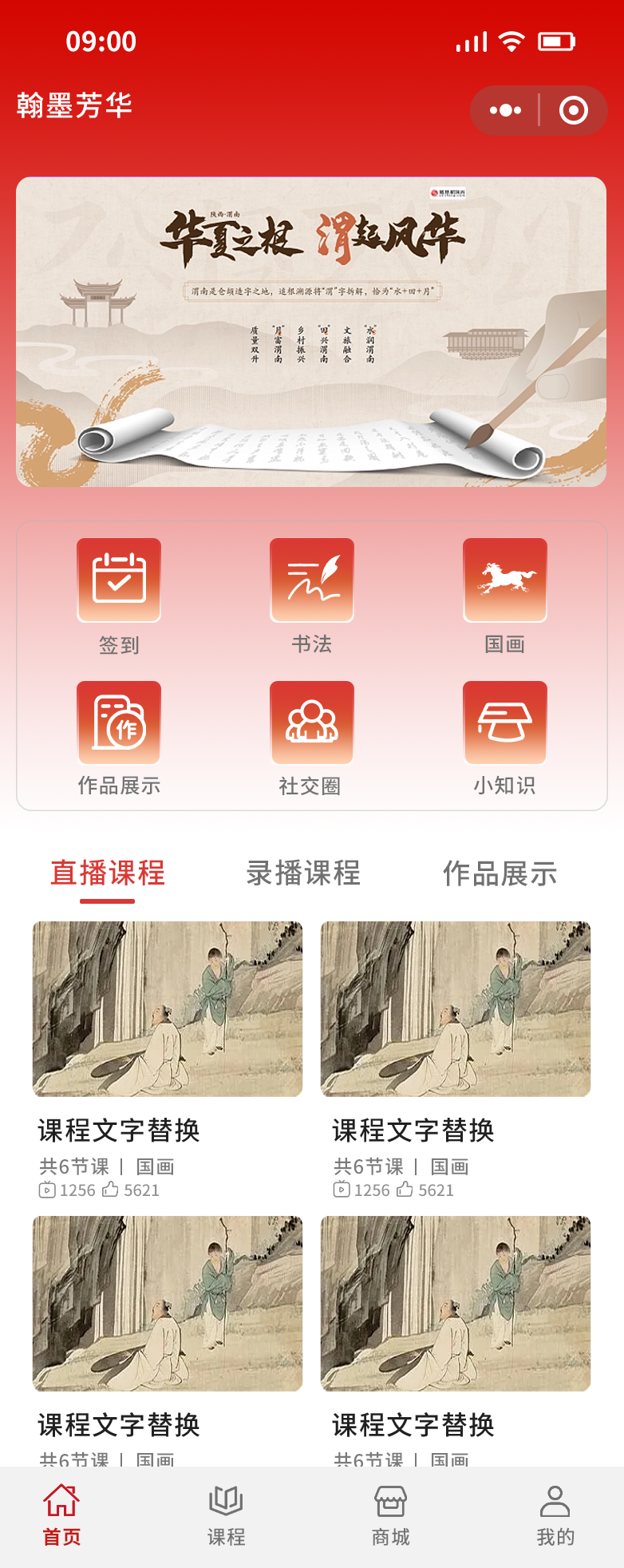Go to 首页 in the bottom navigation
The height and width of the screenshot is (1568, 624).
61,1515
